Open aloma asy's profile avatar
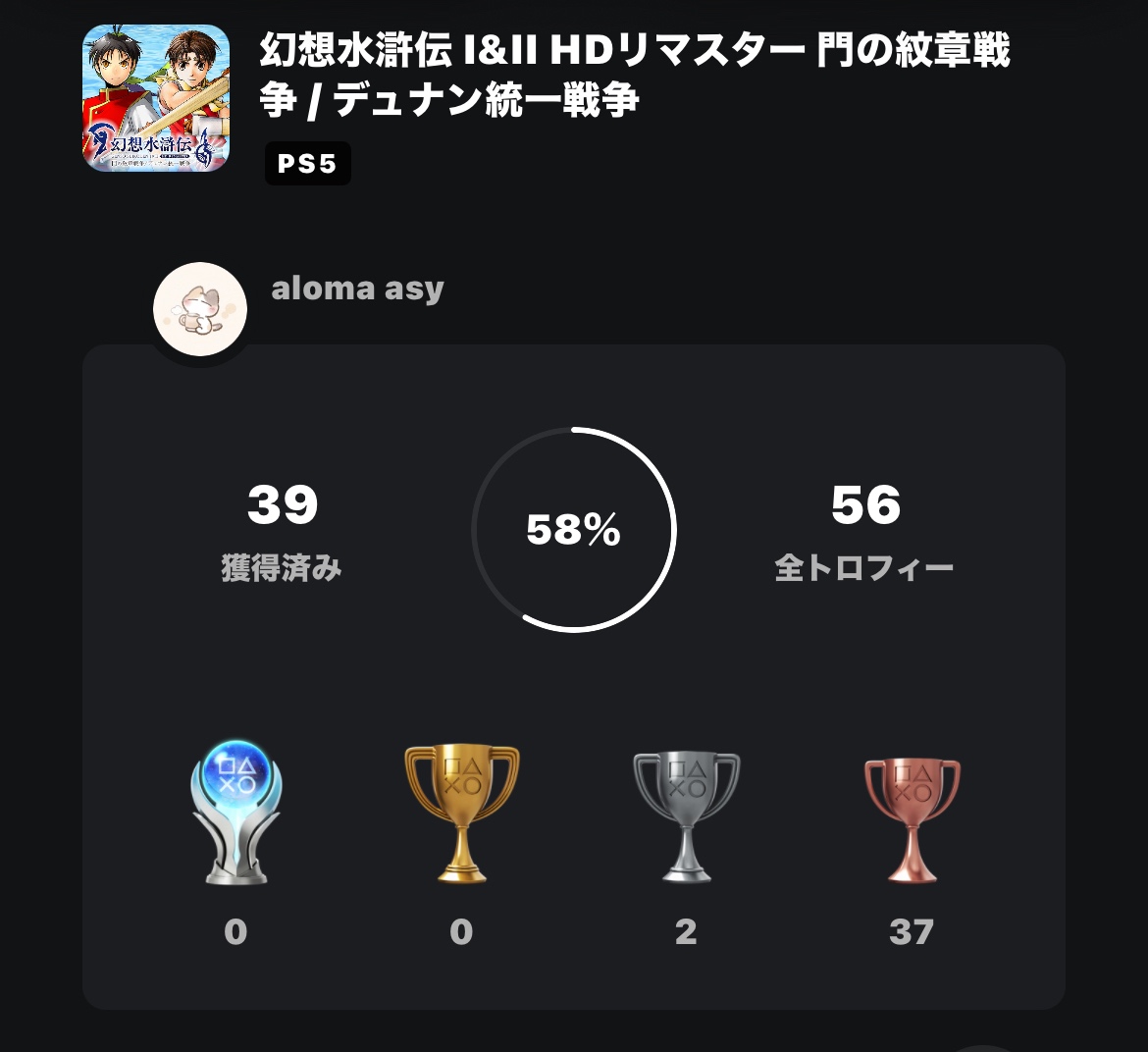 pyautogui.click(x=200, y=309)
